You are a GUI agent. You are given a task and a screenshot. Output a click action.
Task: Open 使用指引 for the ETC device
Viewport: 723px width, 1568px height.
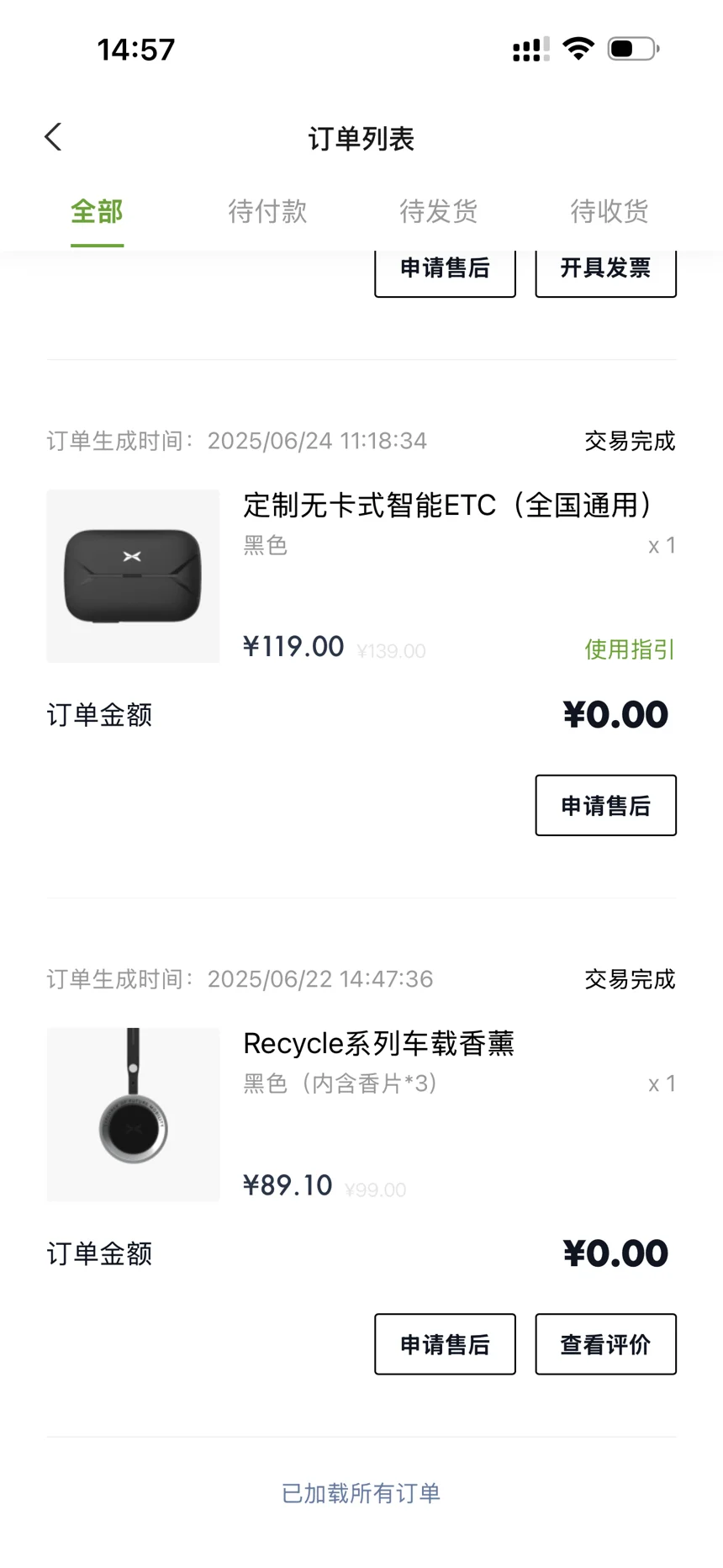[630, 649]
